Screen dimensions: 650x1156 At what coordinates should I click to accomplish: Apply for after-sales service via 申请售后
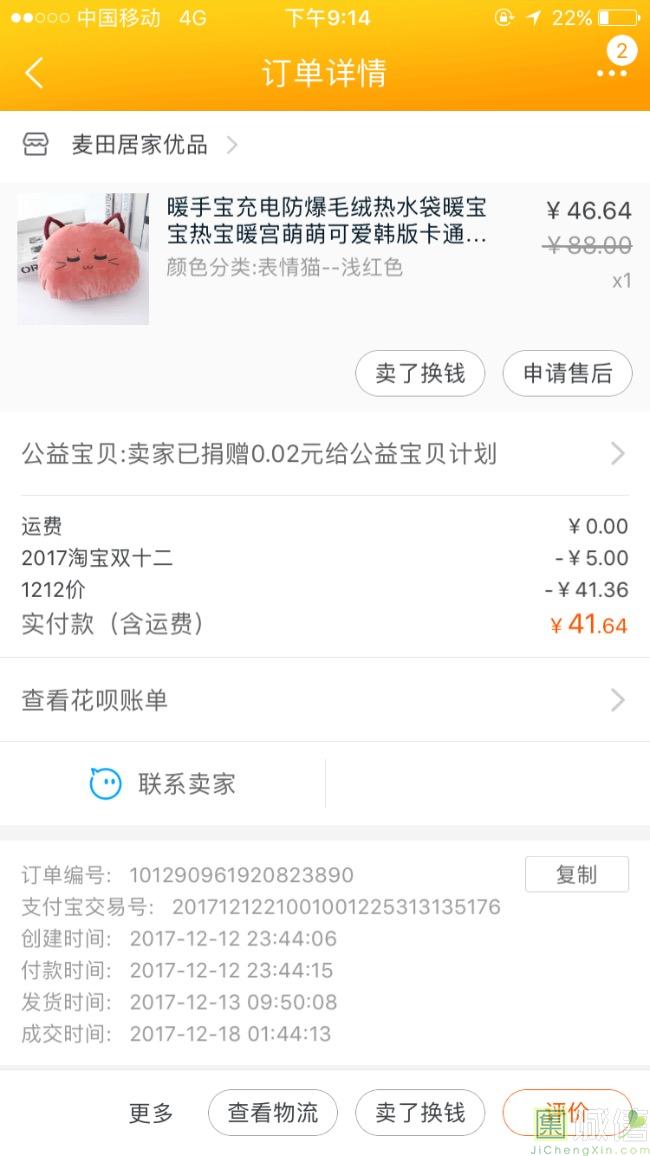tap(567, 374)
